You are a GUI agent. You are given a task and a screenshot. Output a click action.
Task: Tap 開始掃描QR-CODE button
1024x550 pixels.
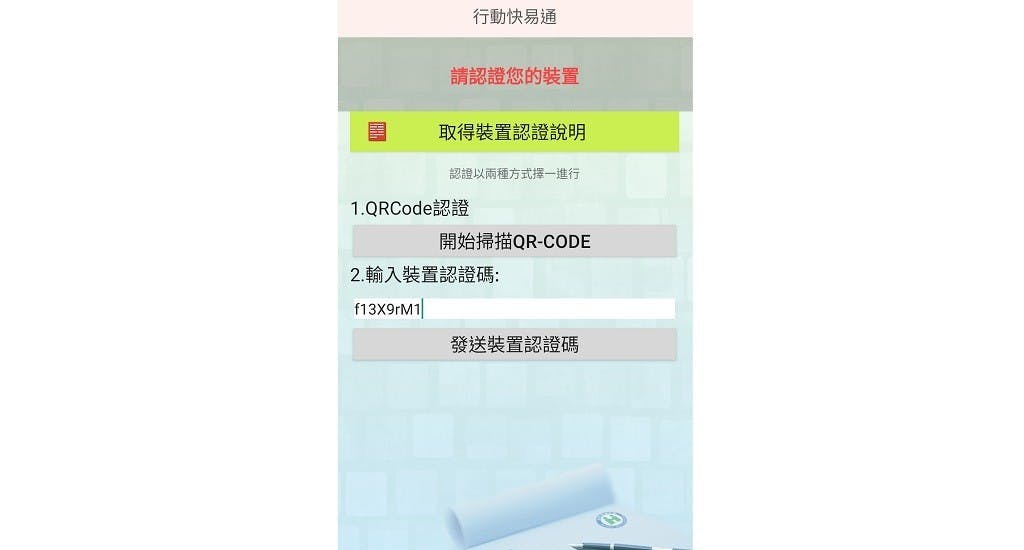[514, 241]
